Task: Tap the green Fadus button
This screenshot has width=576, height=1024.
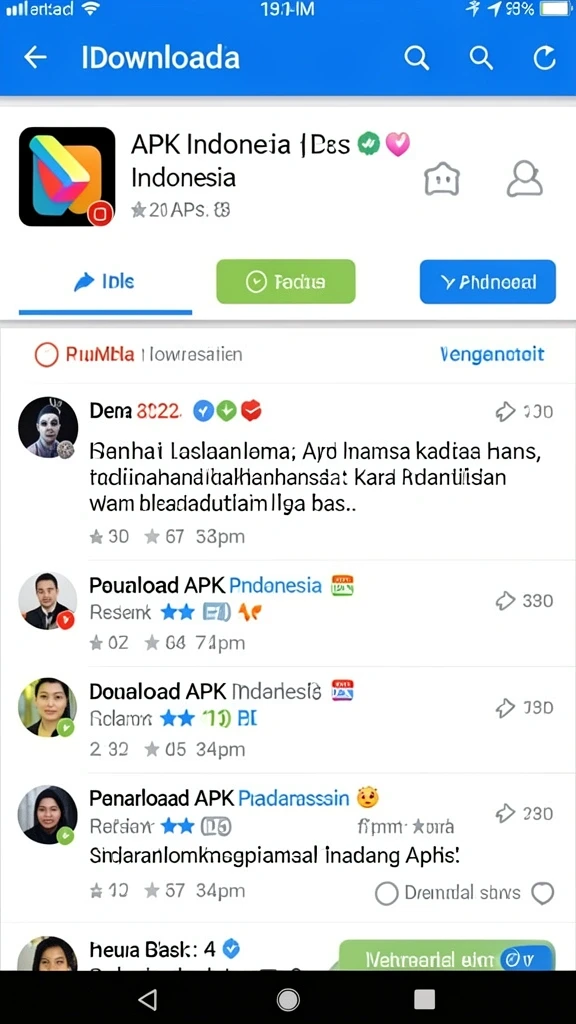Action: (286, 281)
